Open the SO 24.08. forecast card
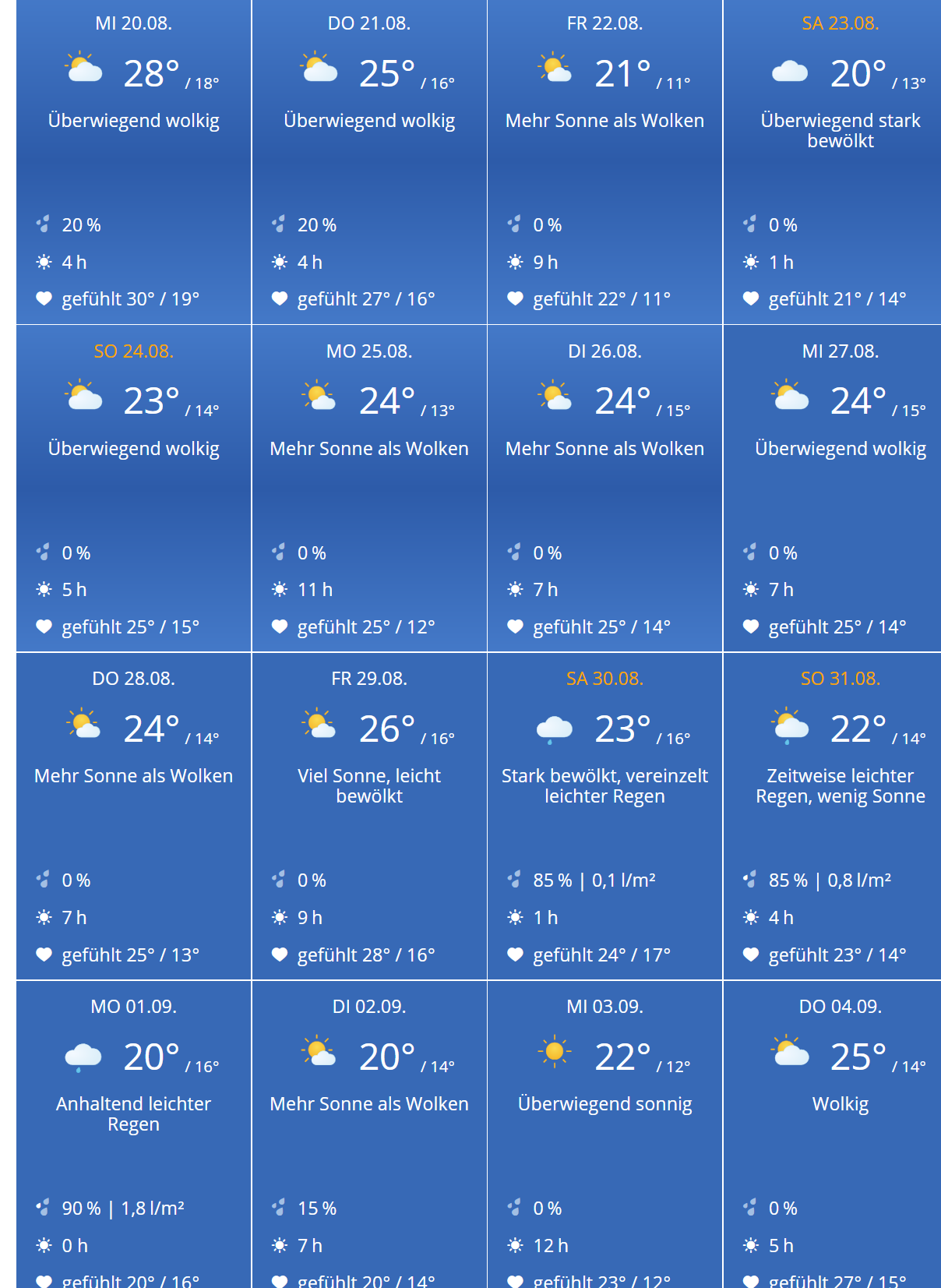Screen dimensions: 941x1288 tap(133, 489)
